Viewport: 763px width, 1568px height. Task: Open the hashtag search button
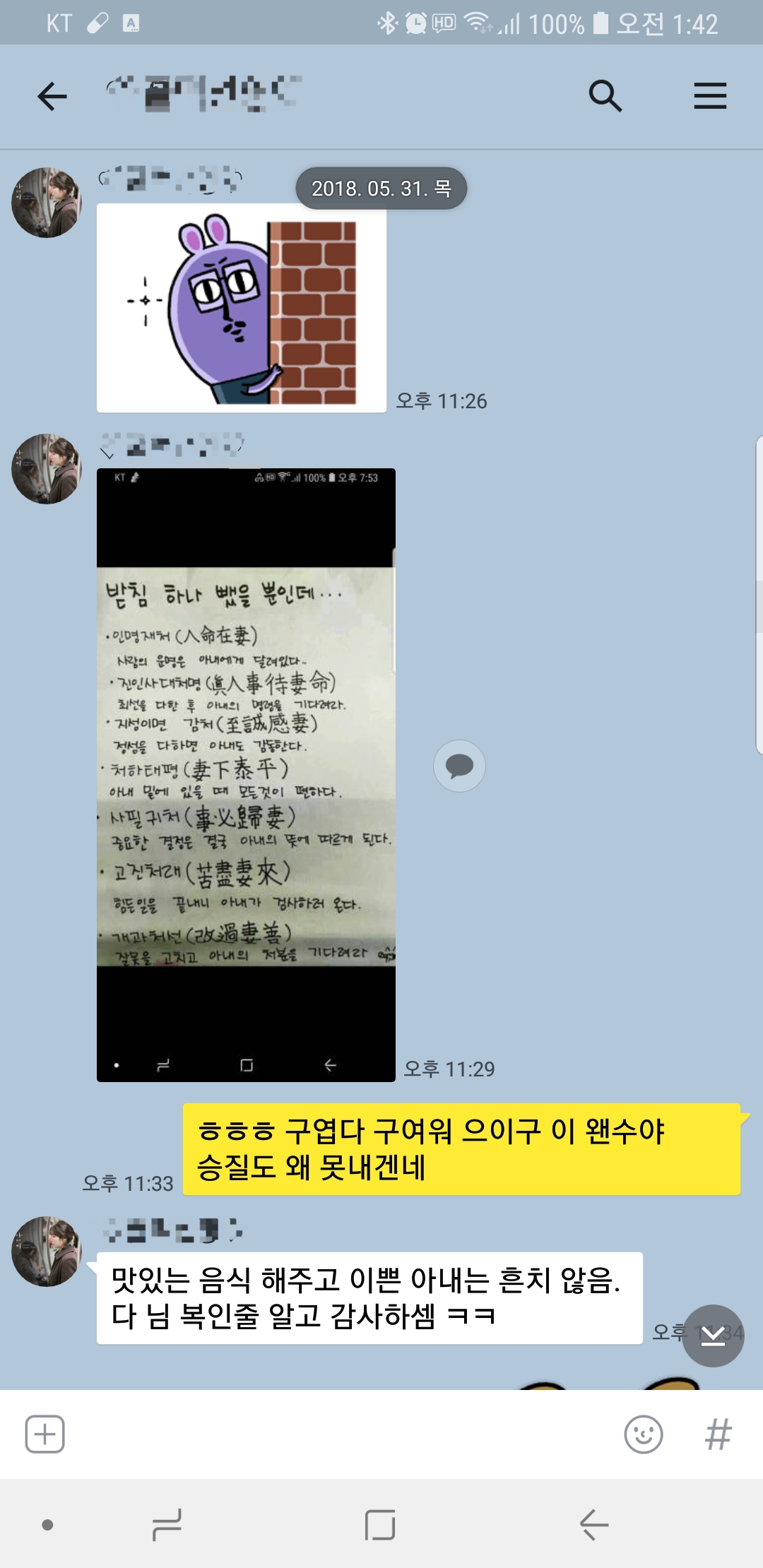[718, 1435]
